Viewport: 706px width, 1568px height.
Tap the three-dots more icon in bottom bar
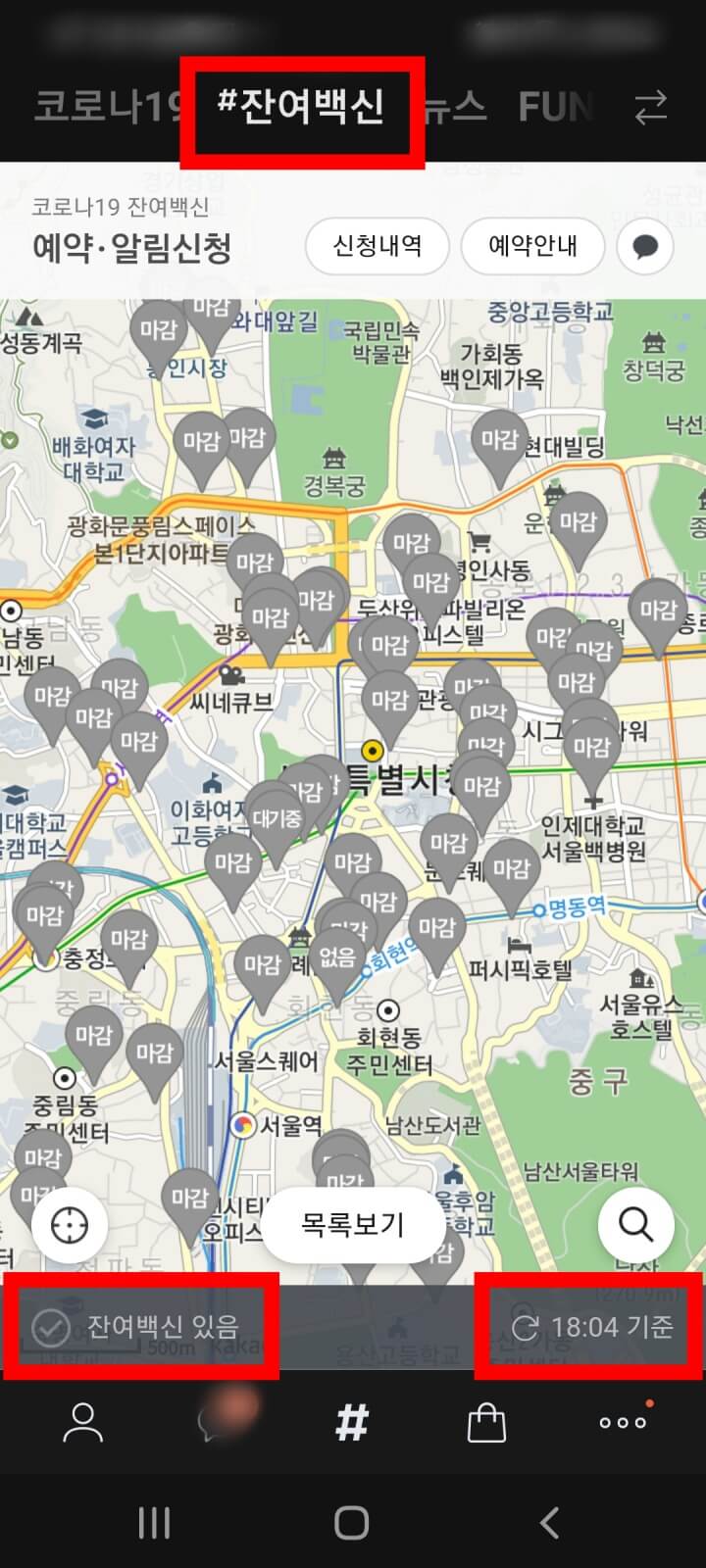621,1424
